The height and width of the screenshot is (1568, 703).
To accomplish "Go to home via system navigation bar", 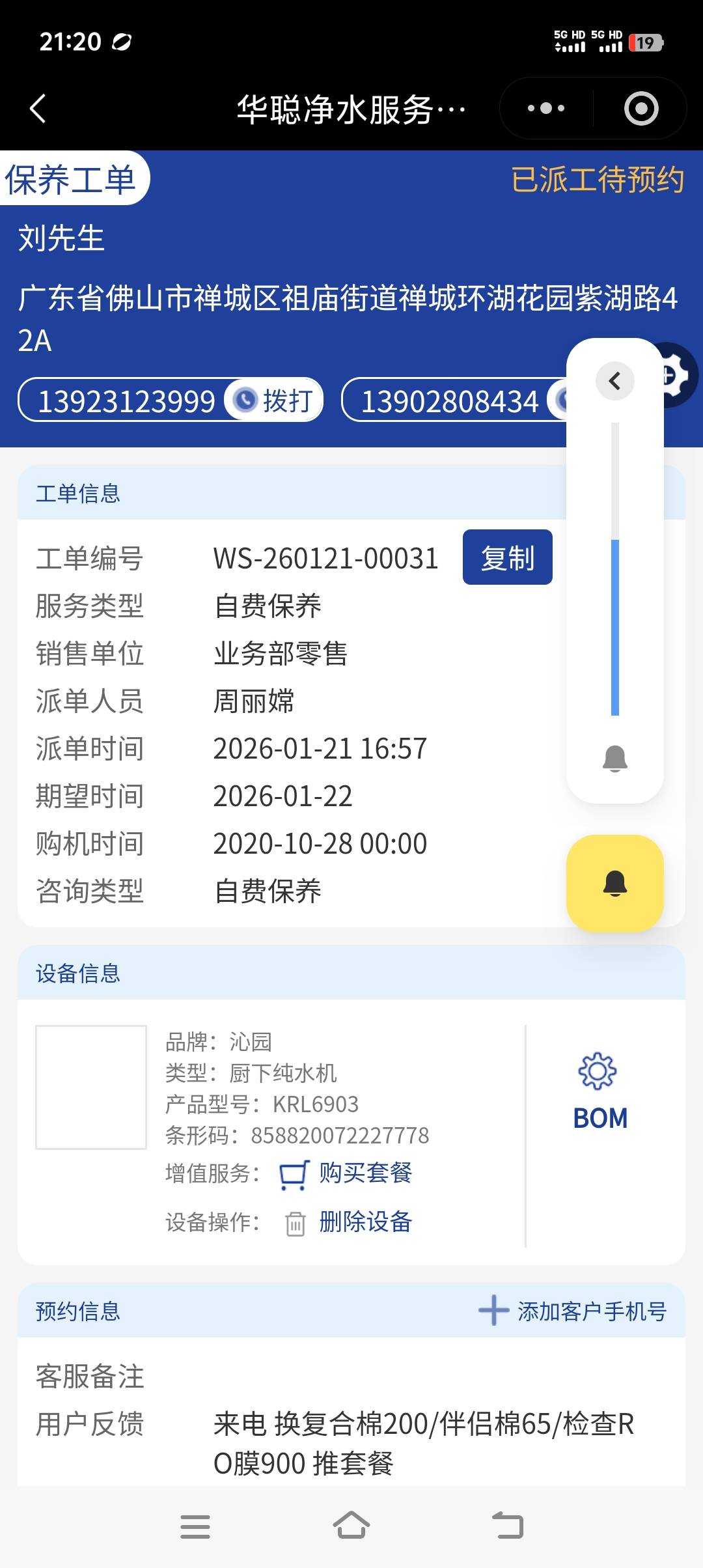I will [351, 1526].
